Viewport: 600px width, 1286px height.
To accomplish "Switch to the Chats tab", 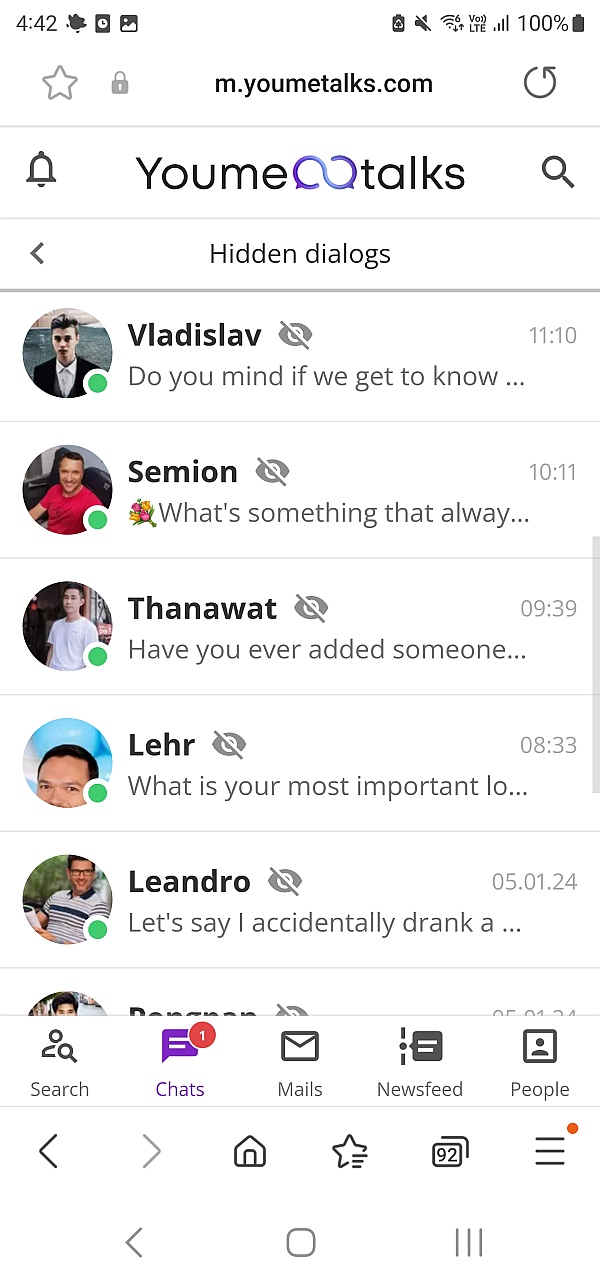I will (x=180, y=1063).
